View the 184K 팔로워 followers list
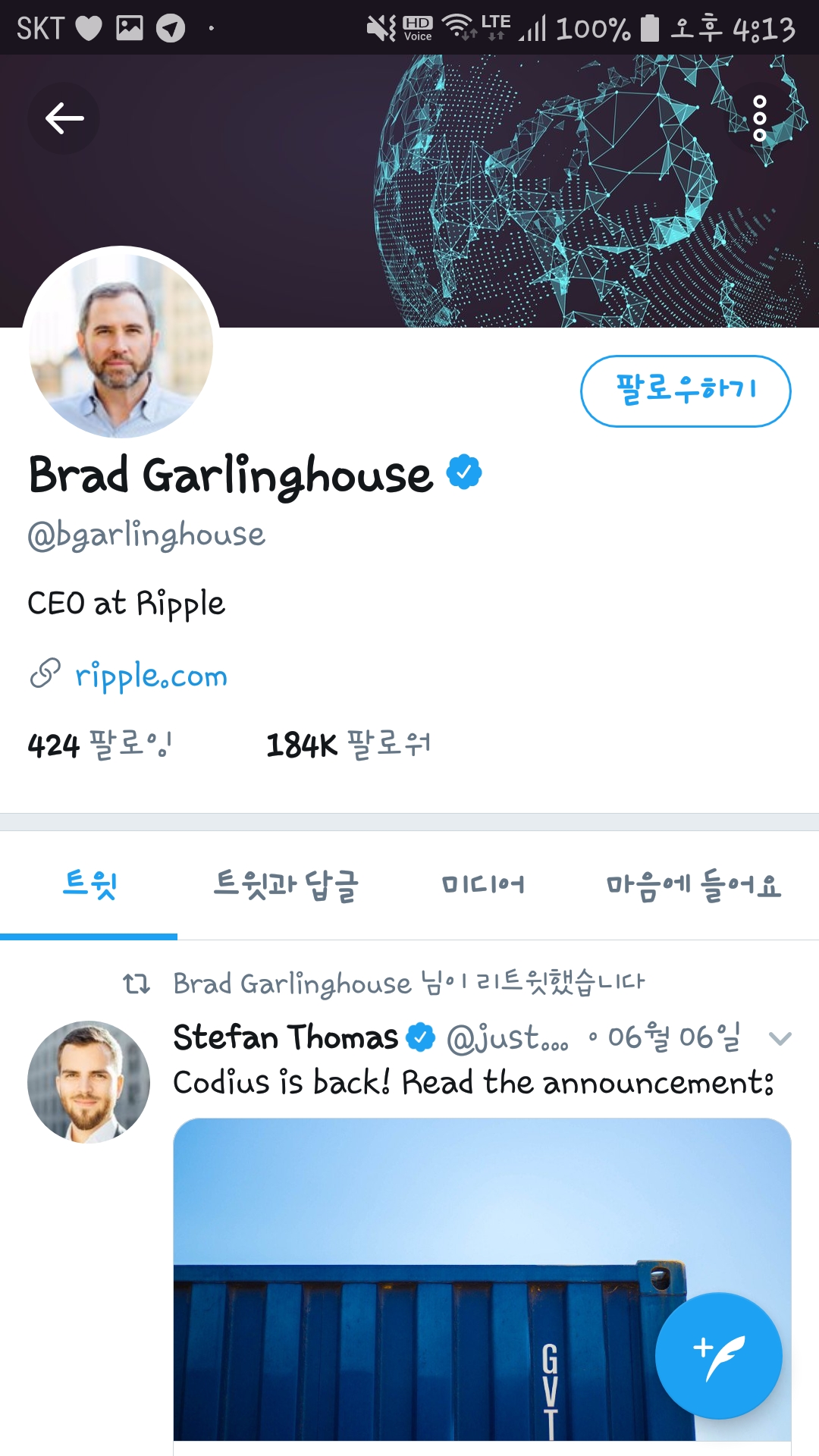The image size is (819, 1456). pos(348,745)
